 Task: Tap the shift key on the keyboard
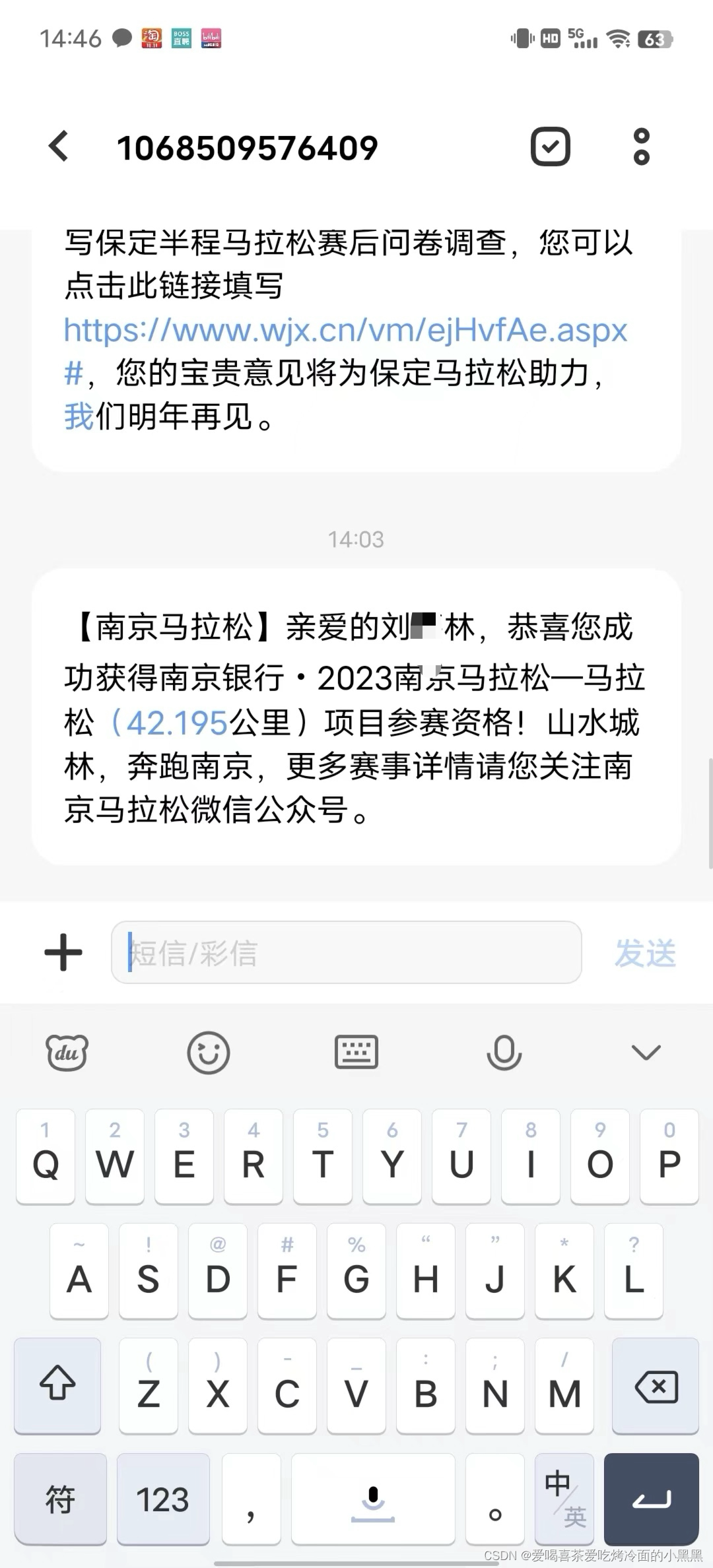[58, 1385]
